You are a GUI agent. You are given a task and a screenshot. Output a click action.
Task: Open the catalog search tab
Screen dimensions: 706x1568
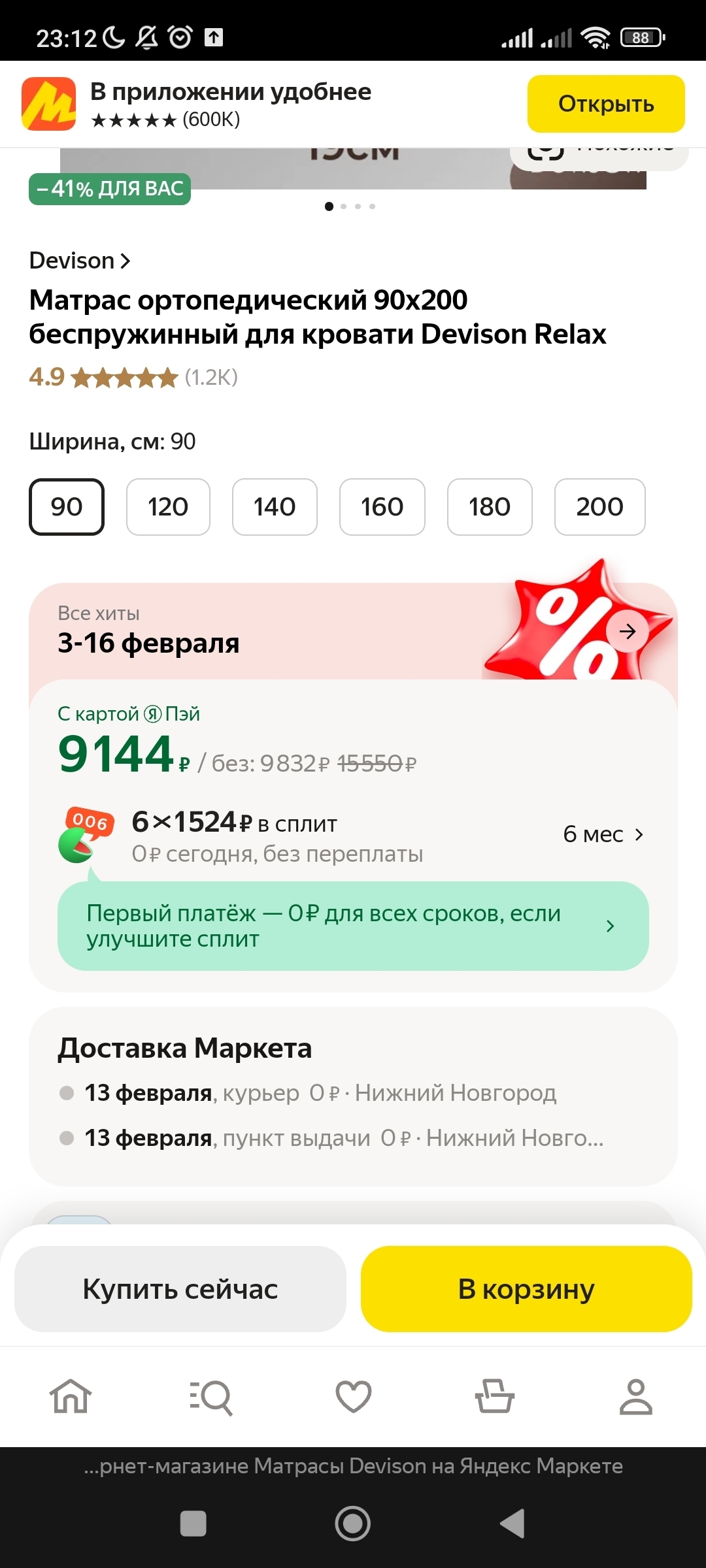211,1396
